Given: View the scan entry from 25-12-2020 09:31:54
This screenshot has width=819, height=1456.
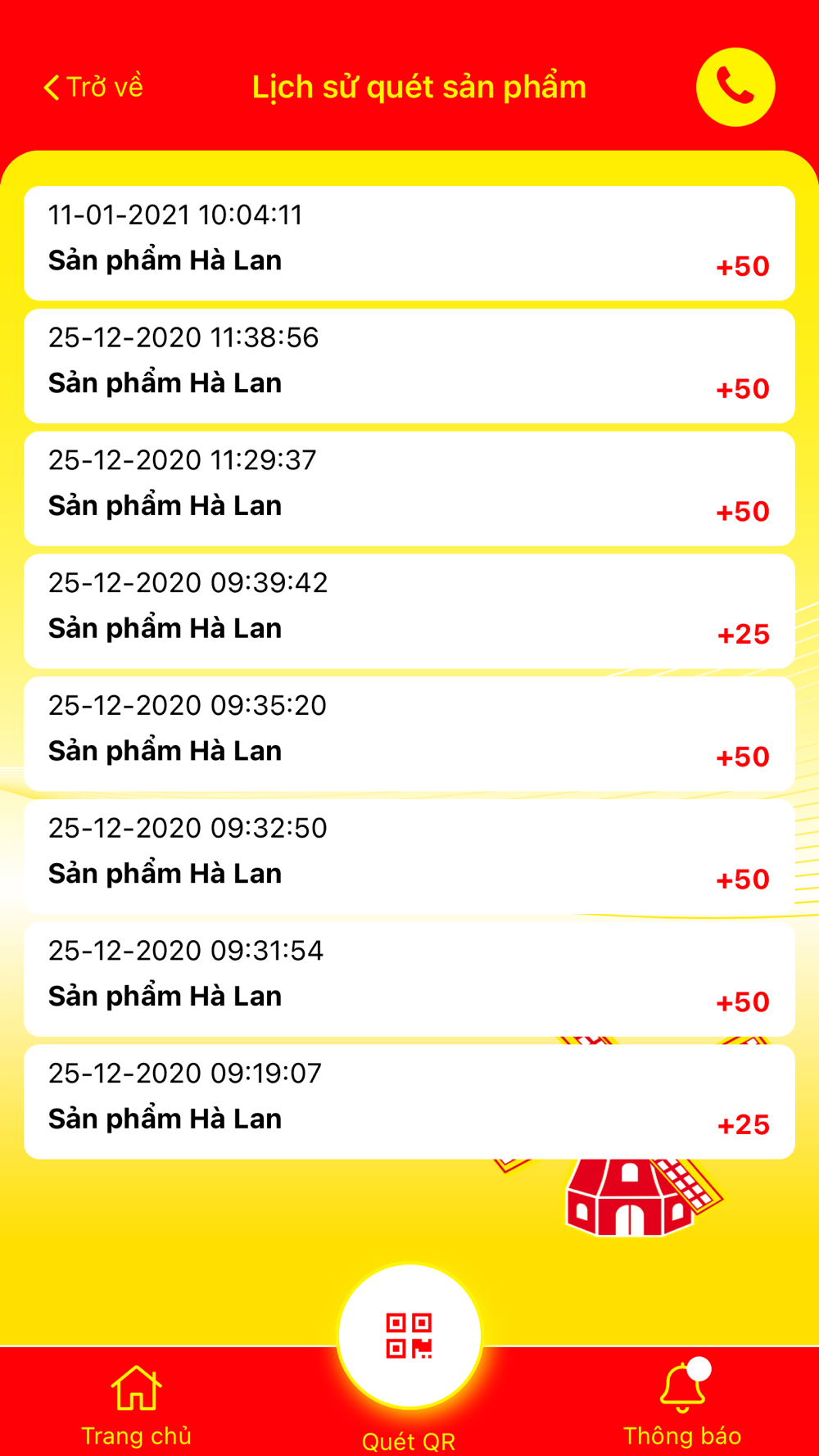Looking at the screenshot, I should coord(409,979).
